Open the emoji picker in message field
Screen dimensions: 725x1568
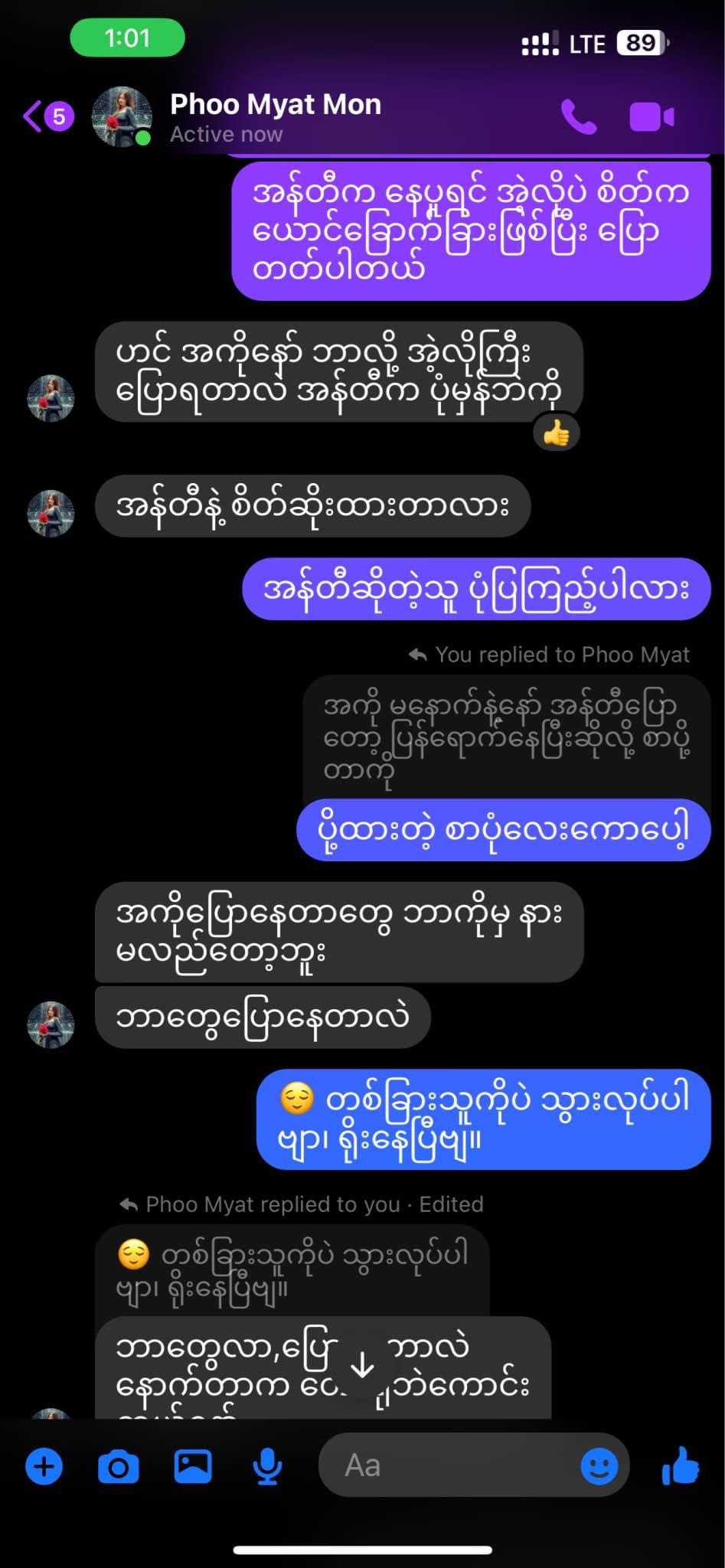[599, 1467]
